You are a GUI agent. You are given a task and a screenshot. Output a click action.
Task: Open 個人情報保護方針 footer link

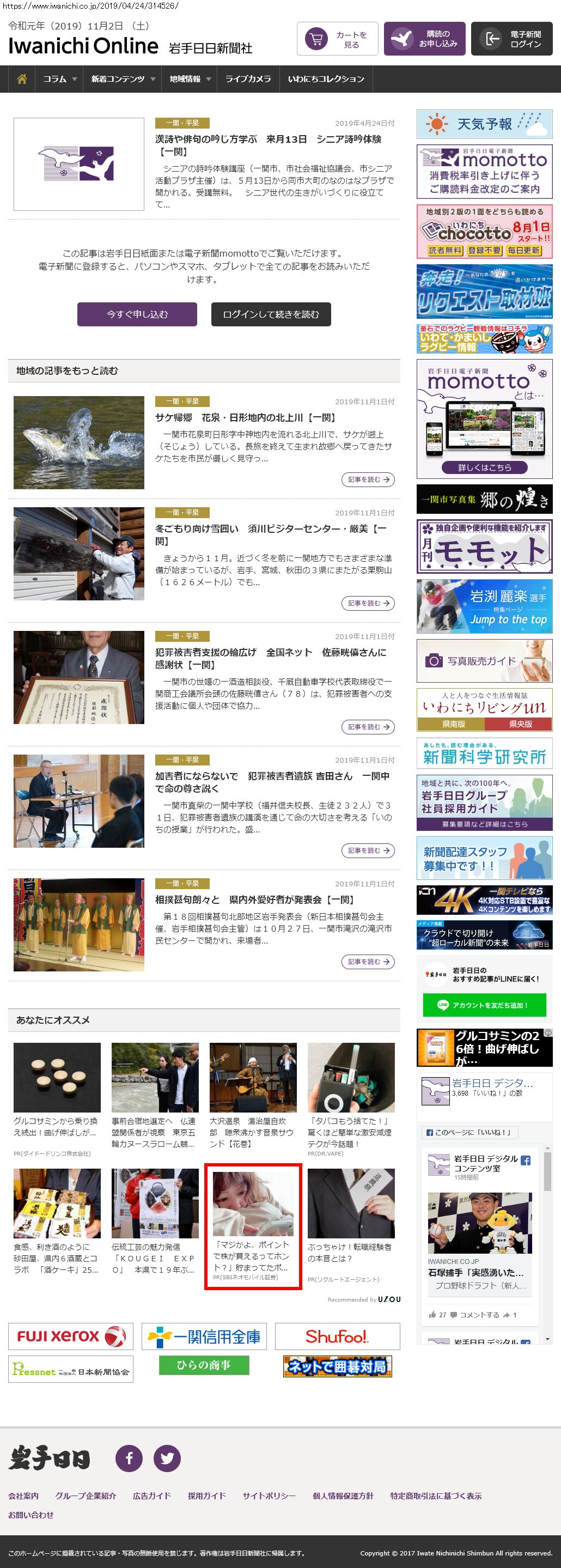coord(343,1496)
